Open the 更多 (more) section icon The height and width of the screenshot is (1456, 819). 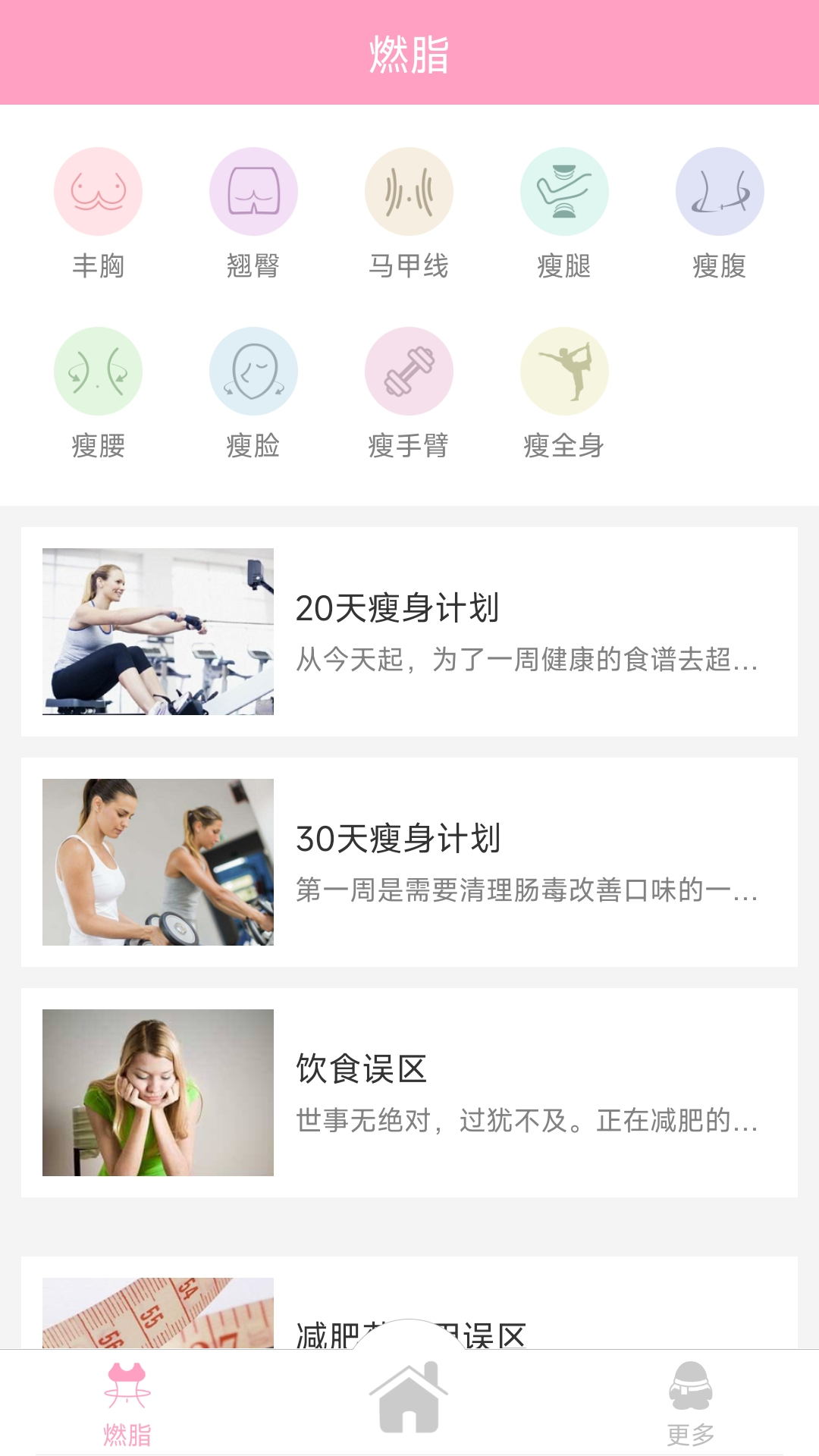689,1401
